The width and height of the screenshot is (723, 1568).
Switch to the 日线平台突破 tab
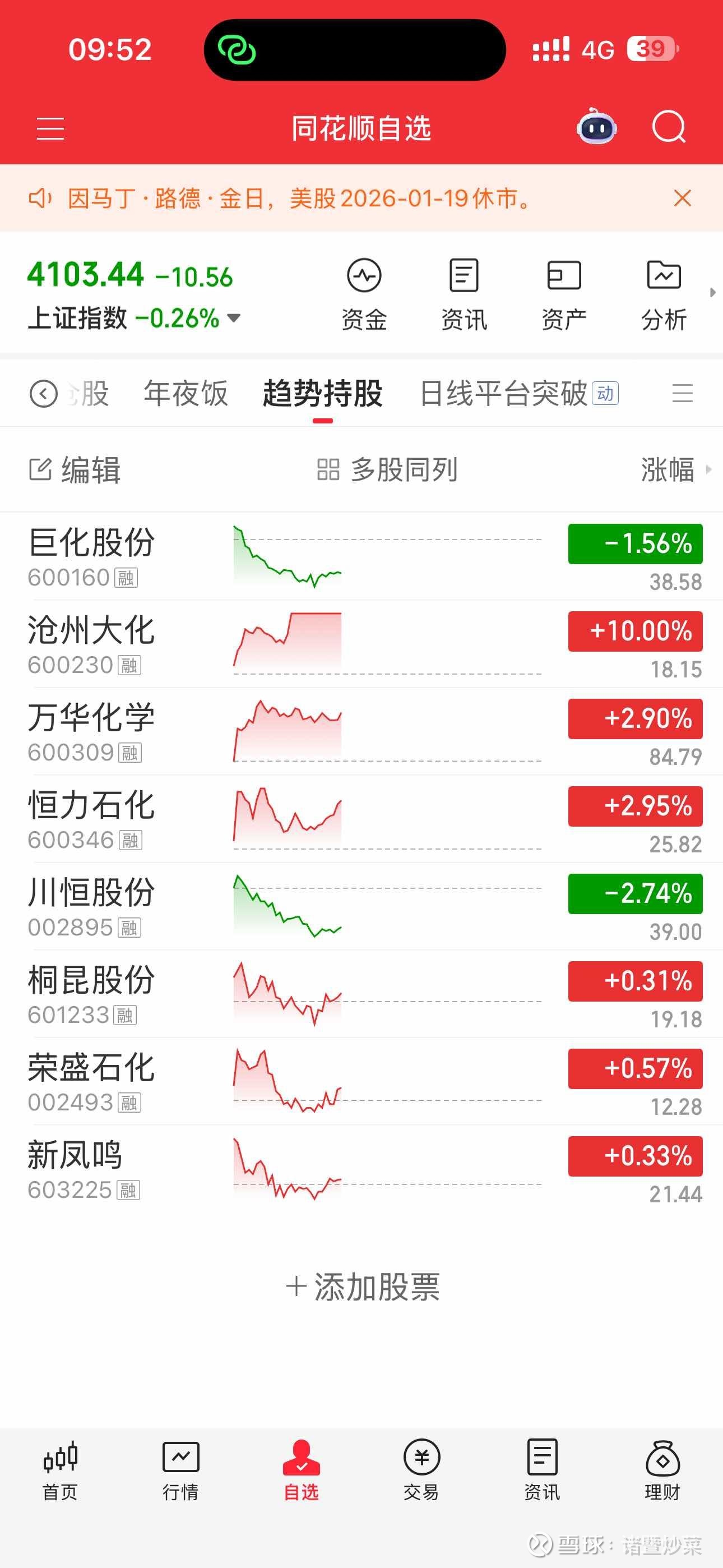[504, 393]
